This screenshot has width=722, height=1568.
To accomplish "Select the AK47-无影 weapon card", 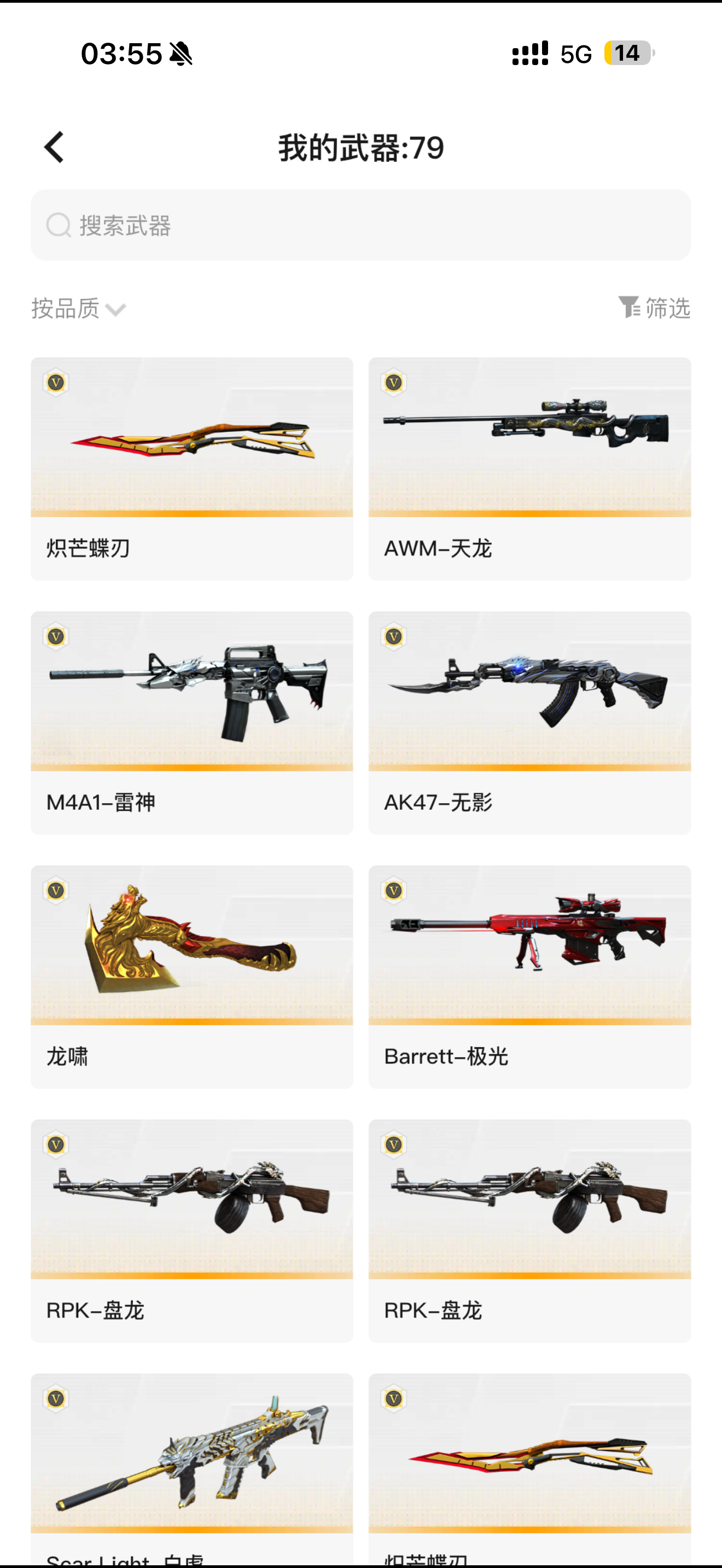I will [x=529, y=722].
